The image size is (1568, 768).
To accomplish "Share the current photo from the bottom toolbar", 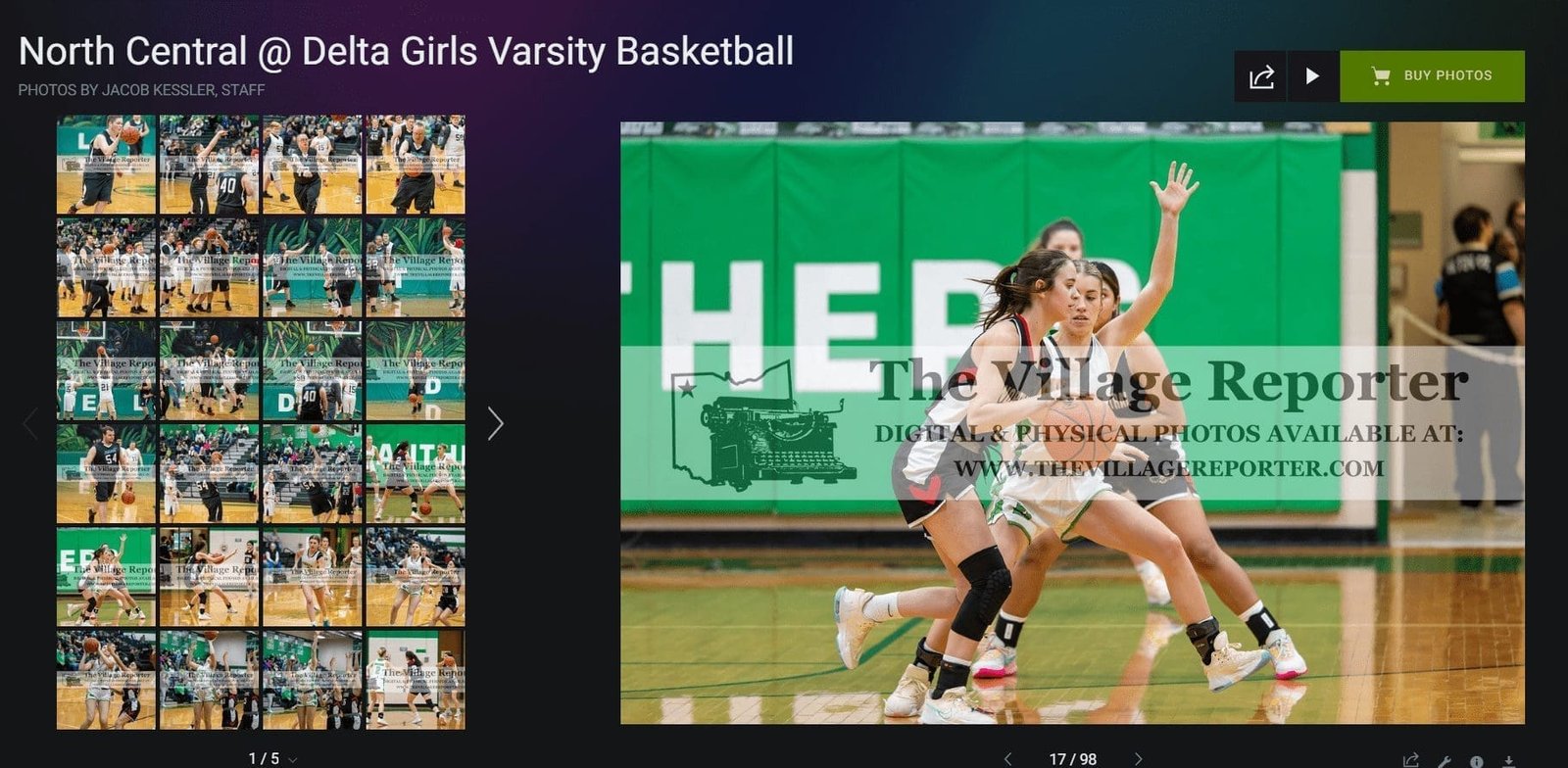I will 1411,760.
